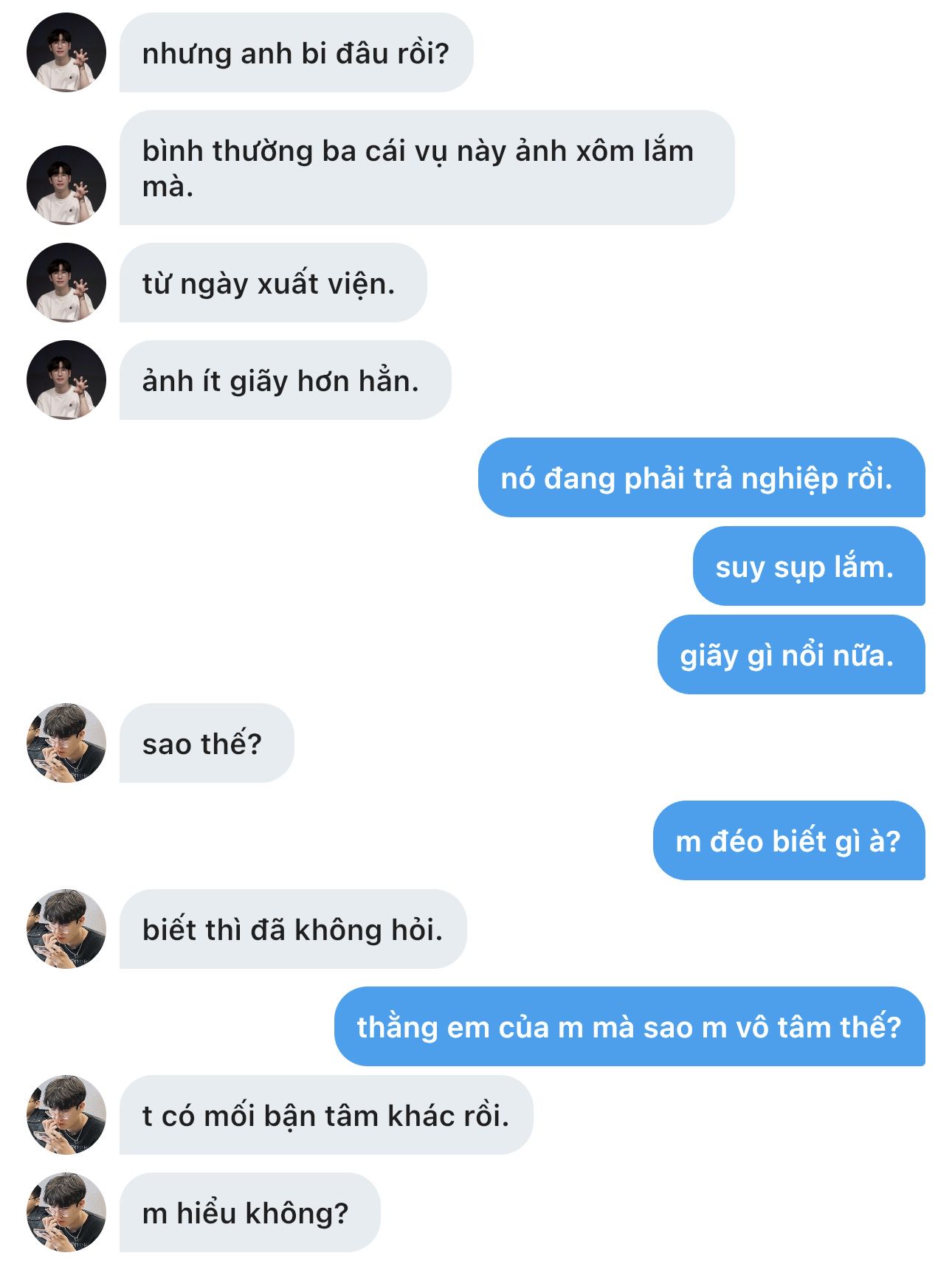Open sender's avatar next to 'sao thế?'

click(66, 743)
